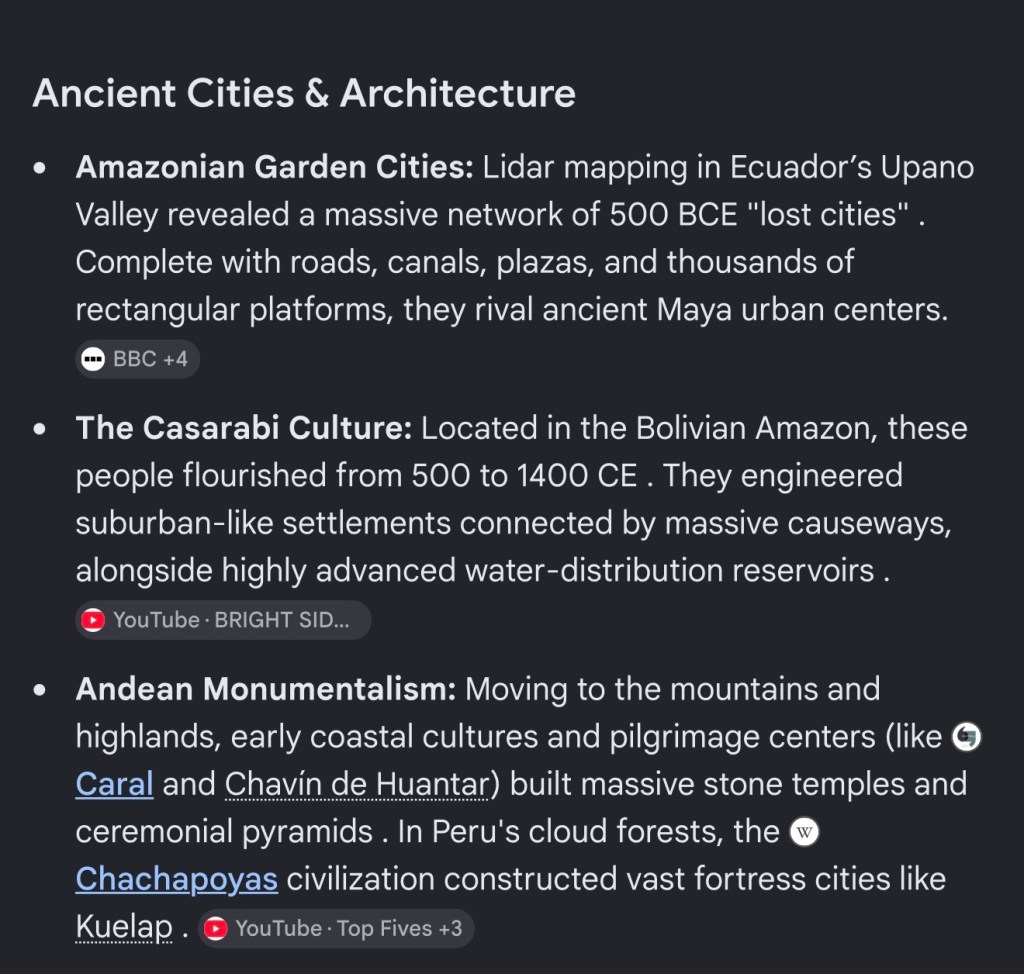Tap the Chavín de Huantar dotted link

(x=357, y=784)
